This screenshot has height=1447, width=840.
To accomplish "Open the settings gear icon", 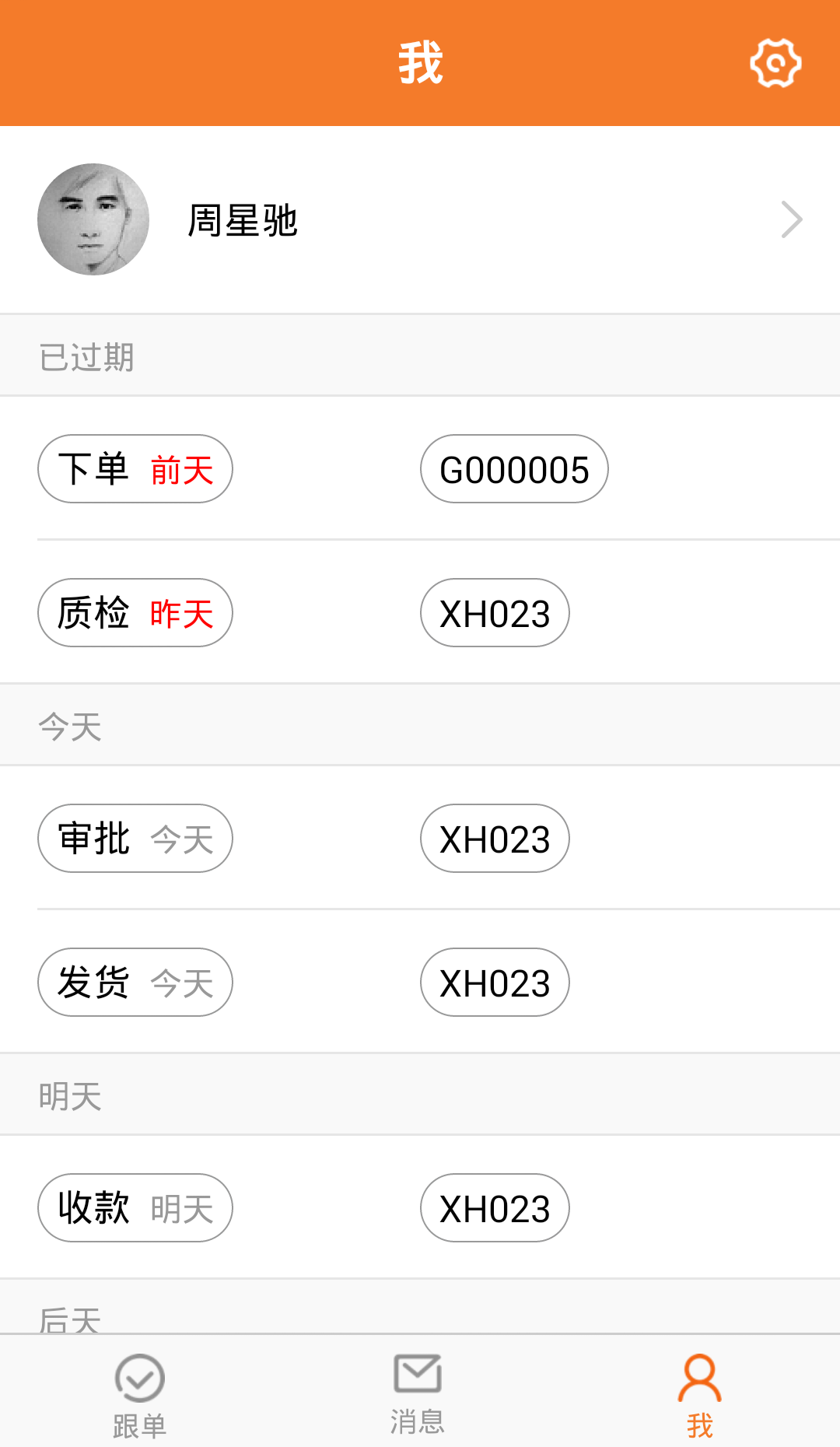I will 775,63.
